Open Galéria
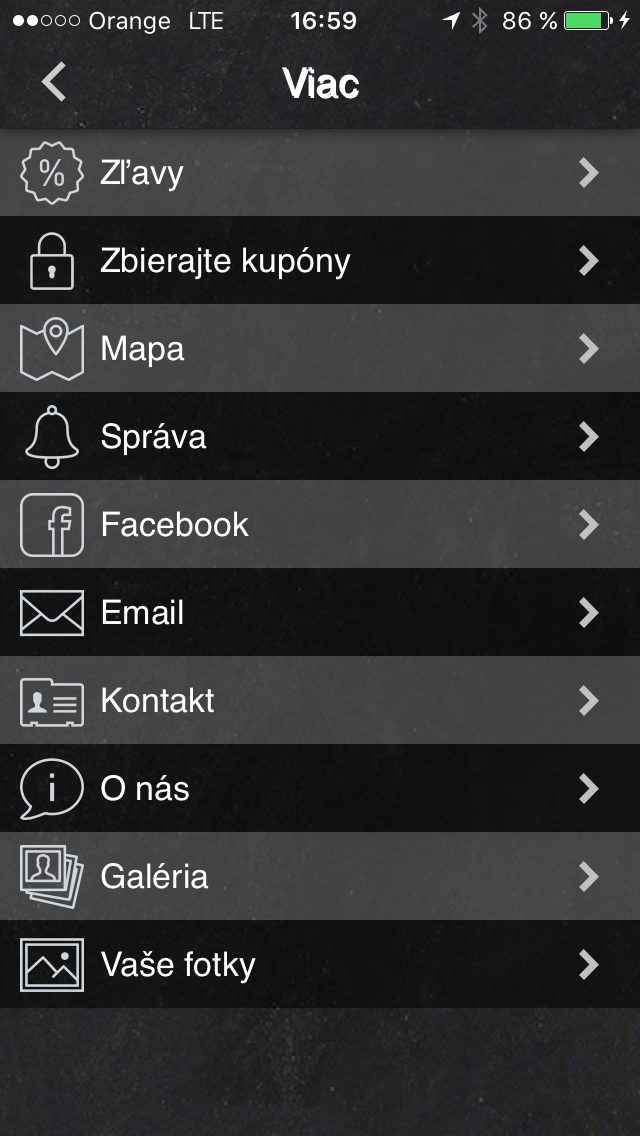Image resolution: width=640 pixels, height=1136 pixels. tap(320, 877)
